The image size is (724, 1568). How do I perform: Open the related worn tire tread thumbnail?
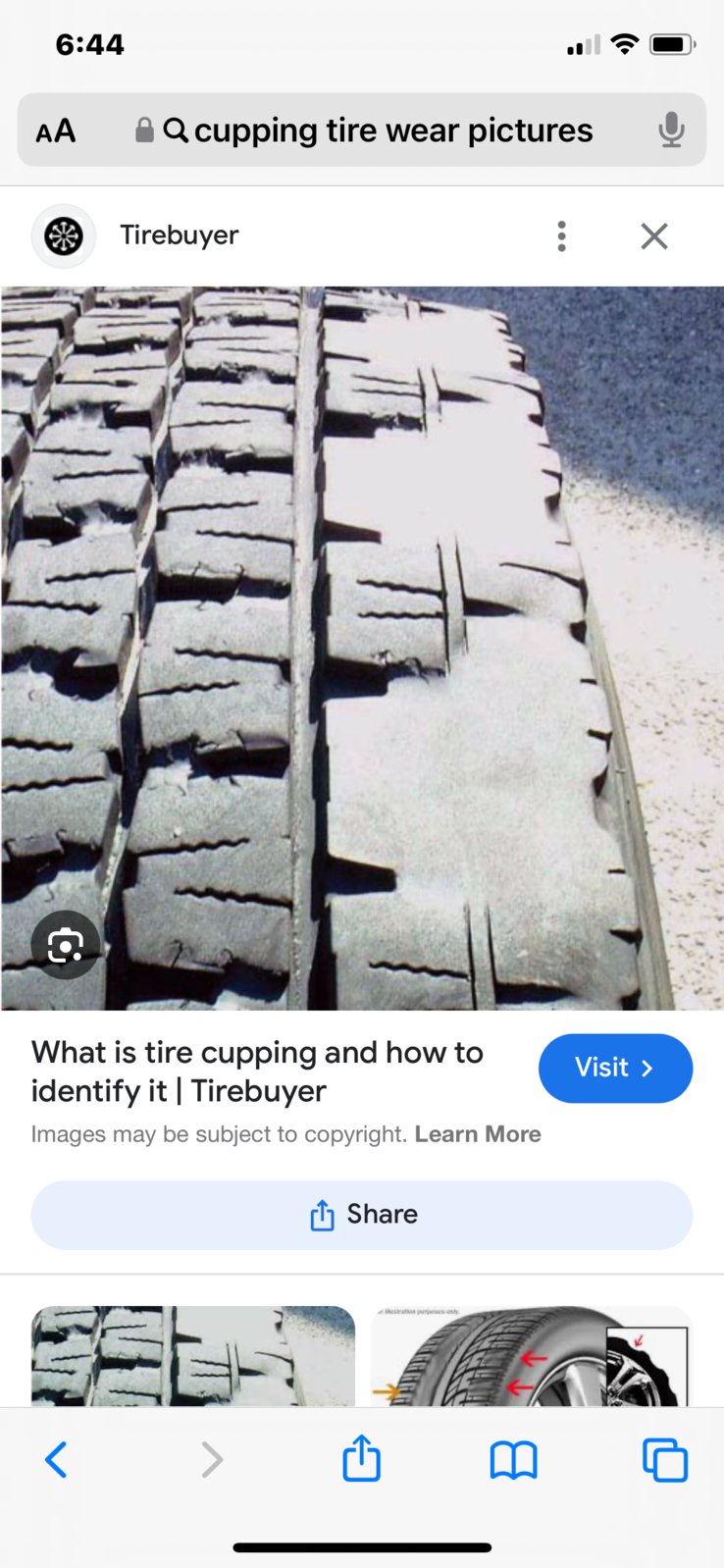[x=193, y=1356]
